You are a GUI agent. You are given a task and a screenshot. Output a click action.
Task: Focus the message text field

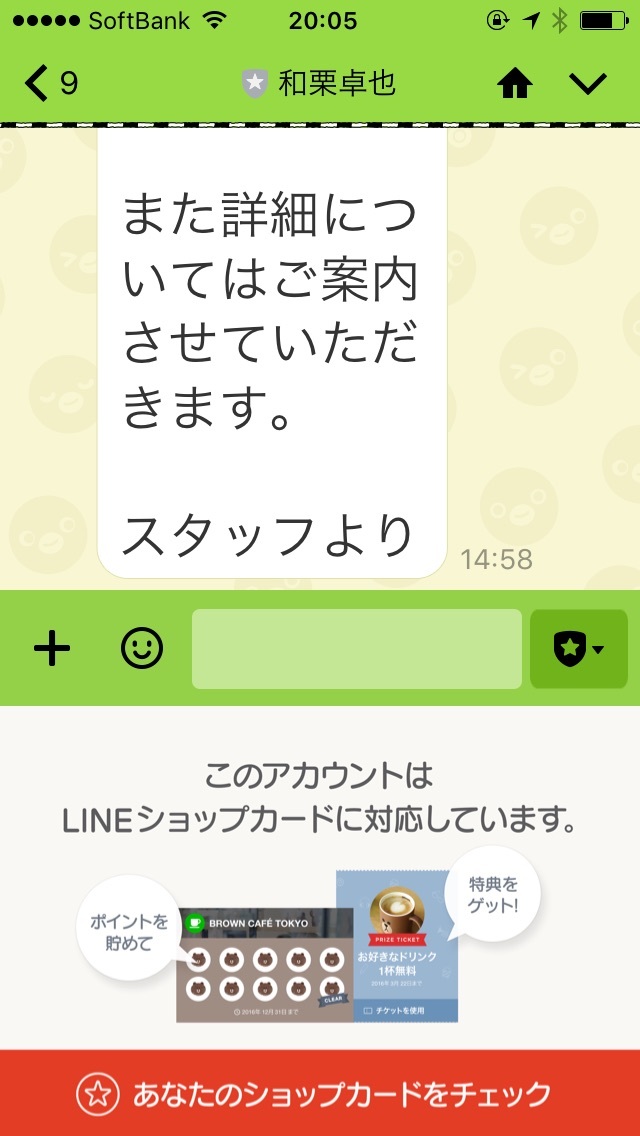click(x=356, y=649)
